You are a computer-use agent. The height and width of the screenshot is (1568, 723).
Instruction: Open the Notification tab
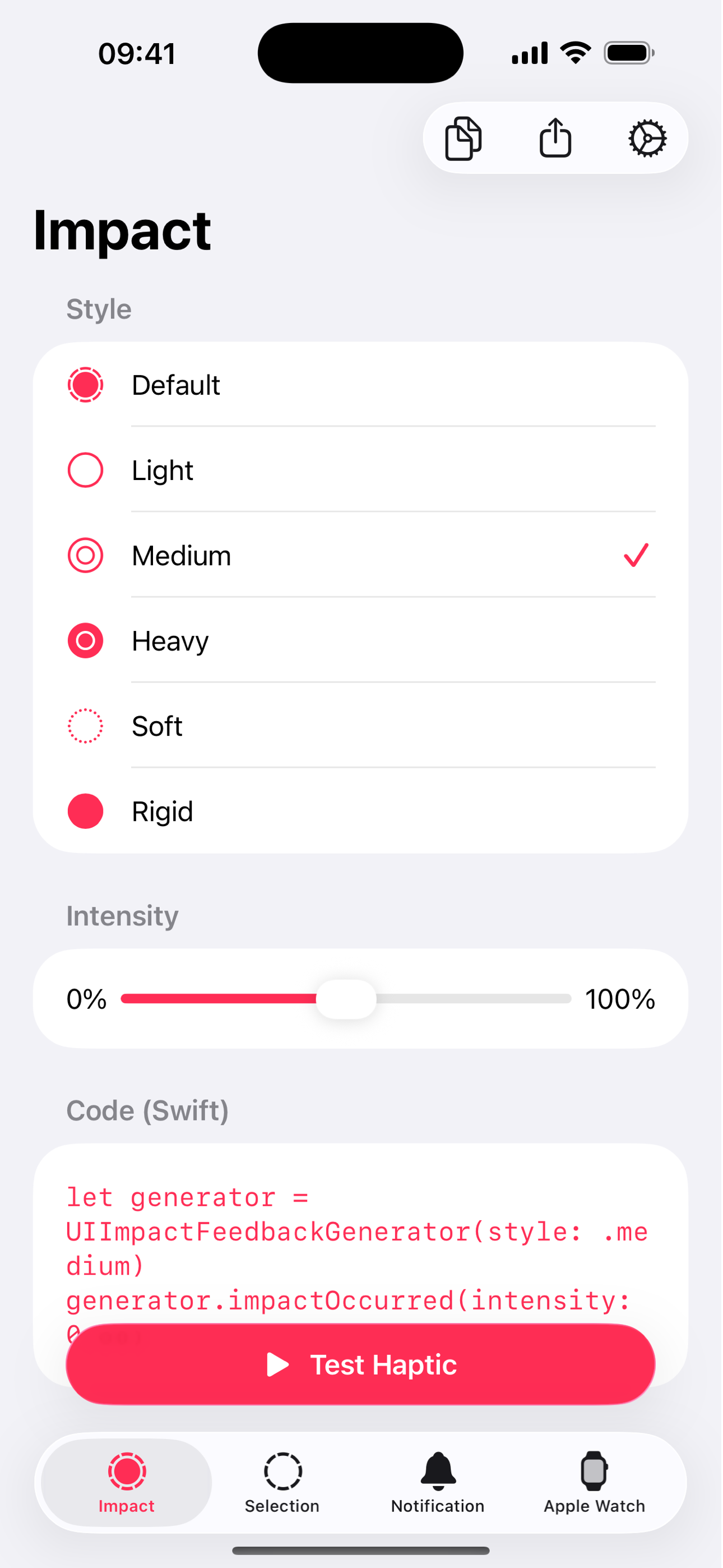(x=439, y=1483)
